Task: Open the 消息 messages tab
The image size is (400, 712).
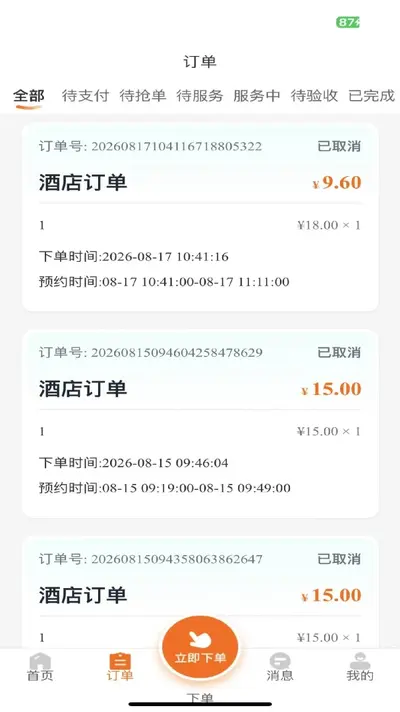Action: pos(280,667)
